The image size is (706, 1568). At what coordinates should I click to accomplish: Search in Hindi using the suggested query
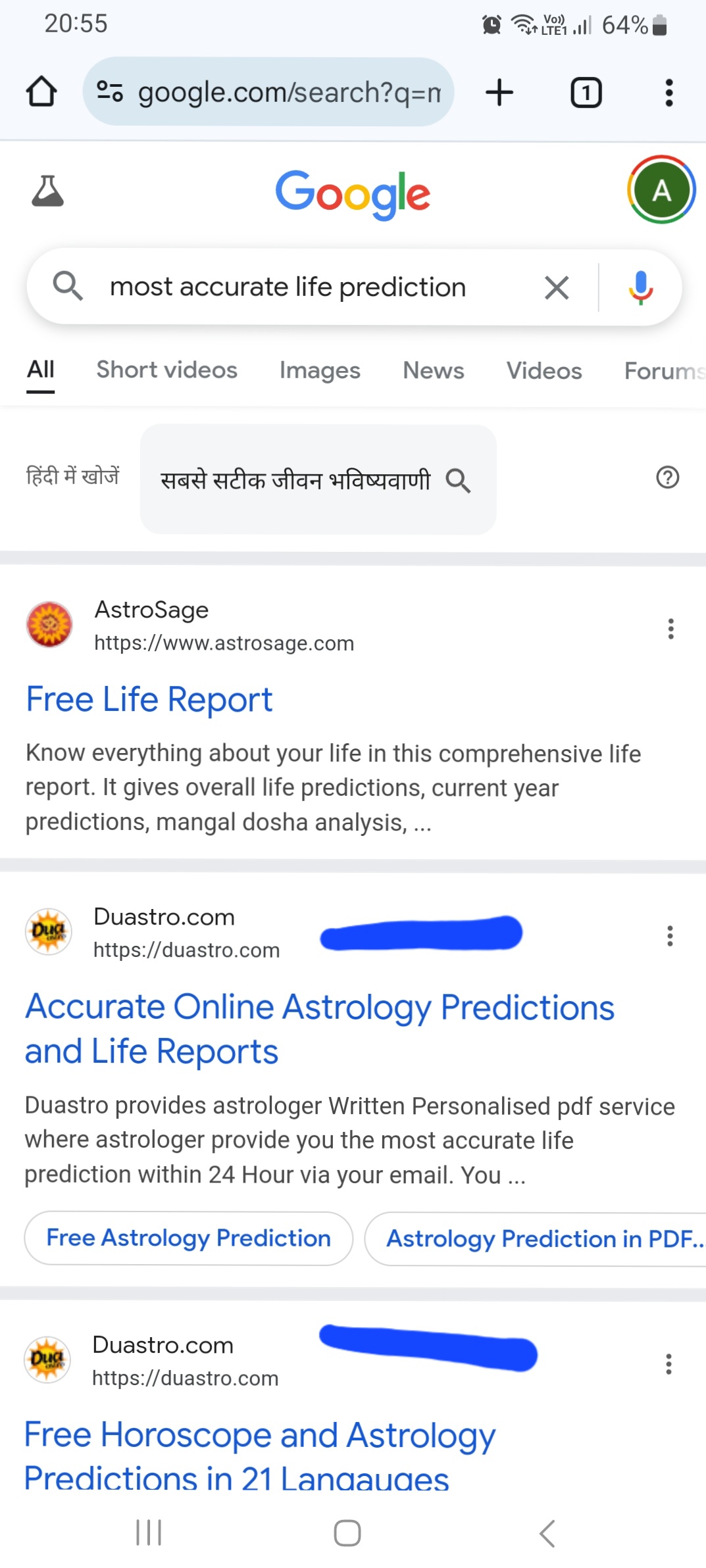(x=318, y=480)
